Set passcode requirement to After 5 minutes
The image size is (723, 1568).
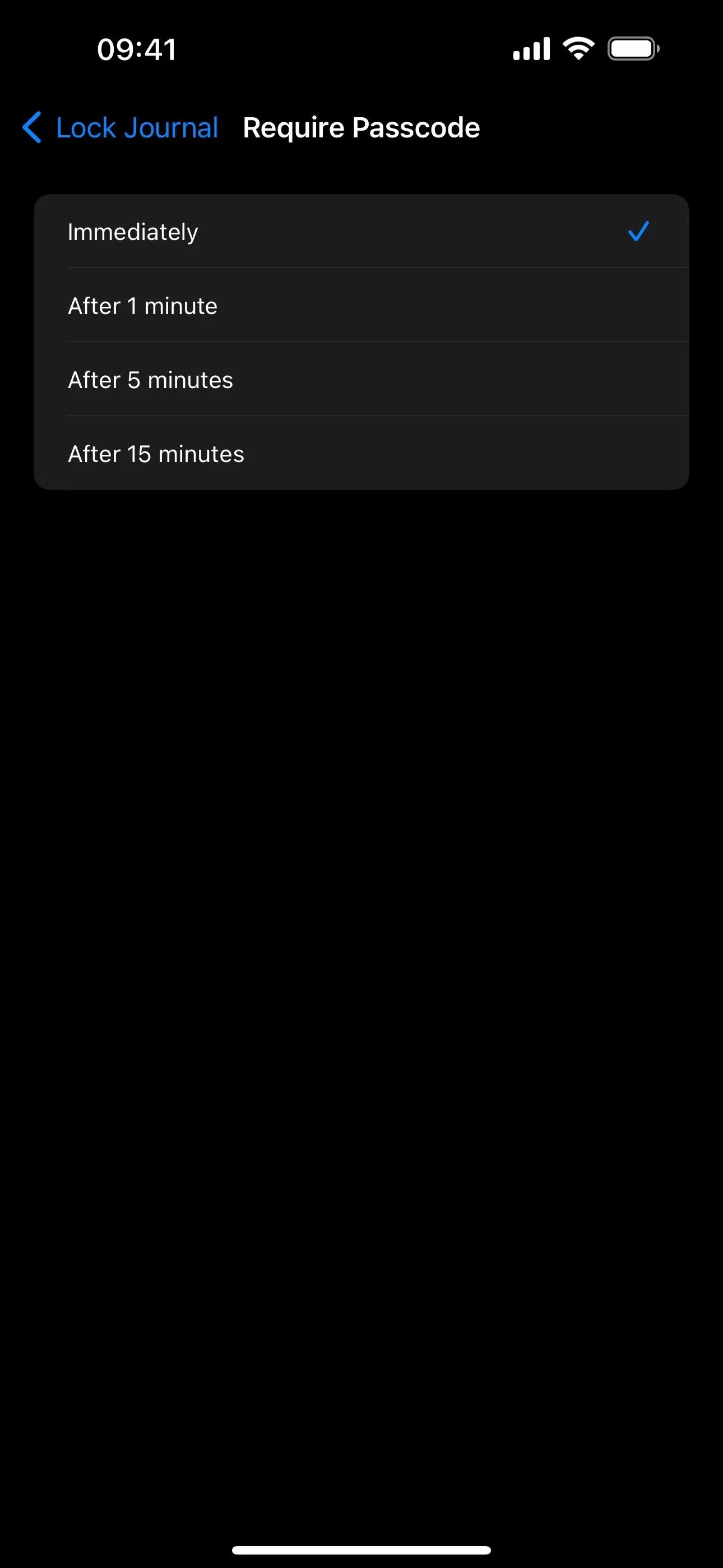pyautogui.click(x=361, y=380)
